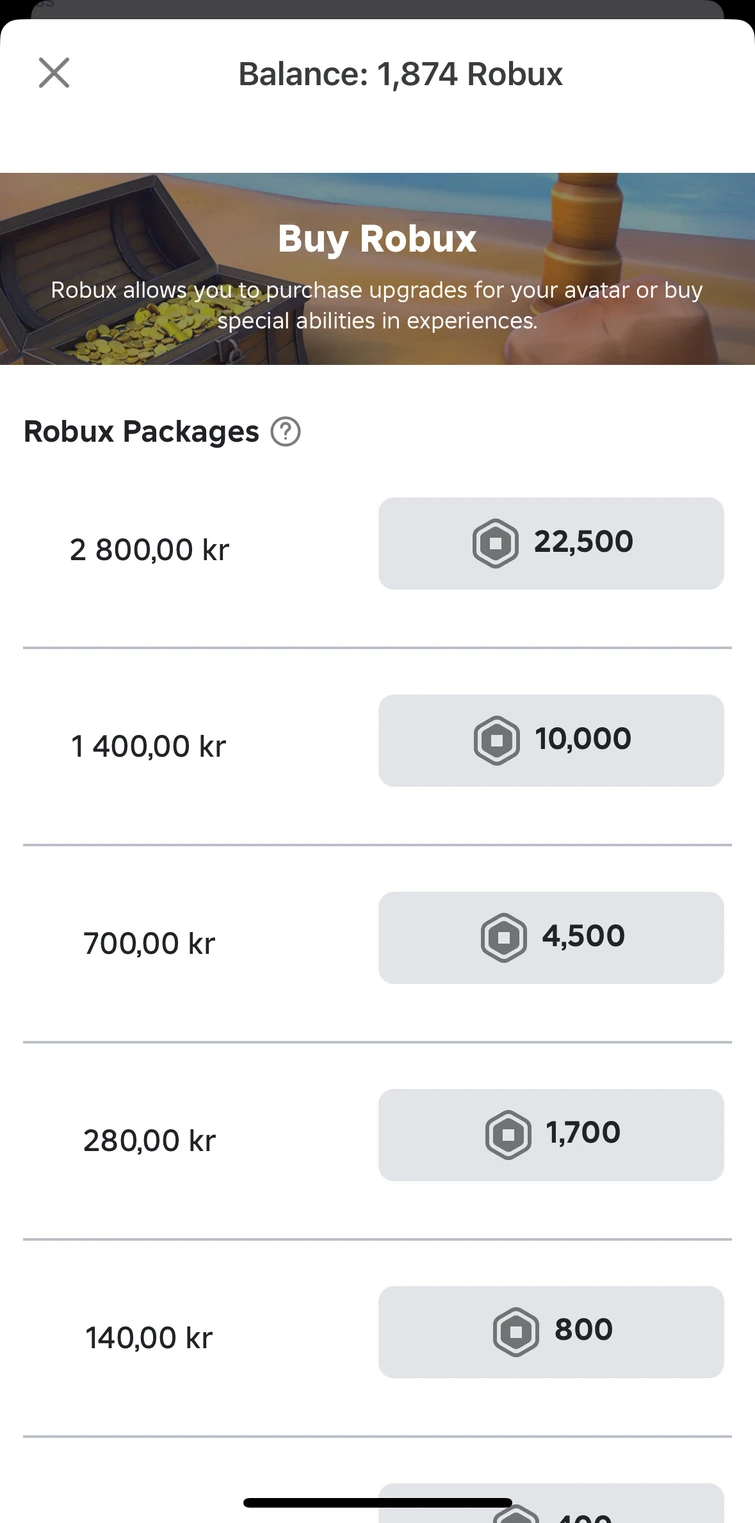Buy the 22,500 Robux package
This screenshot has height=1523, width=755.
point(551,543)
